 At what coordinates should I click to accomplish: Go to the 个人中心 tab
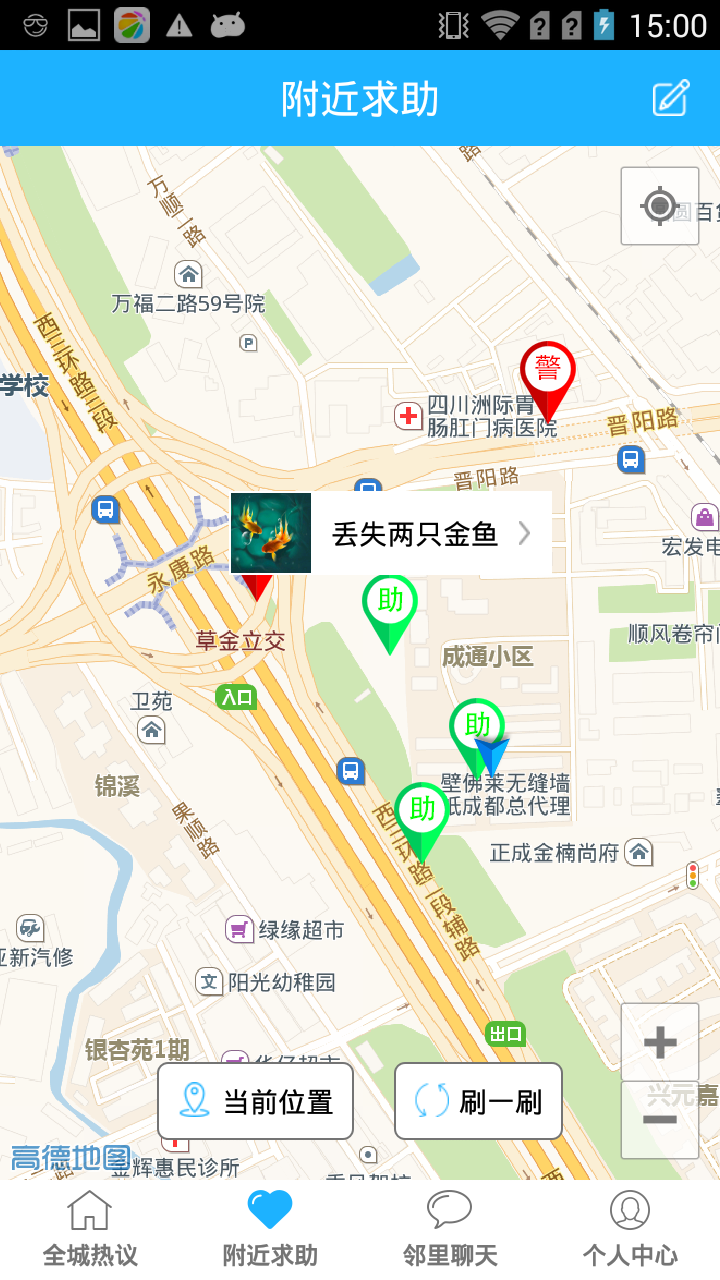pyautogui.click(x=630, y=1230)
